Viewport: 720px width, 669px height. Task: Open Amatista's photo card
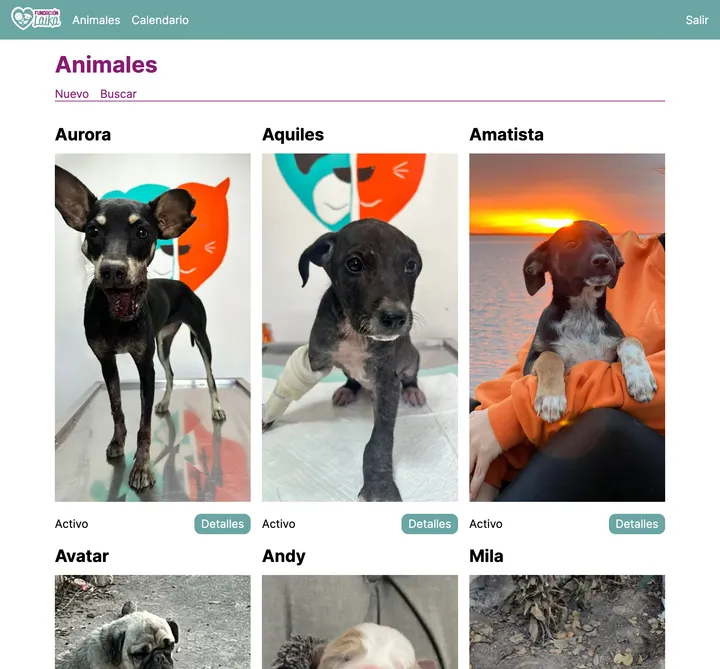[566, 327]
